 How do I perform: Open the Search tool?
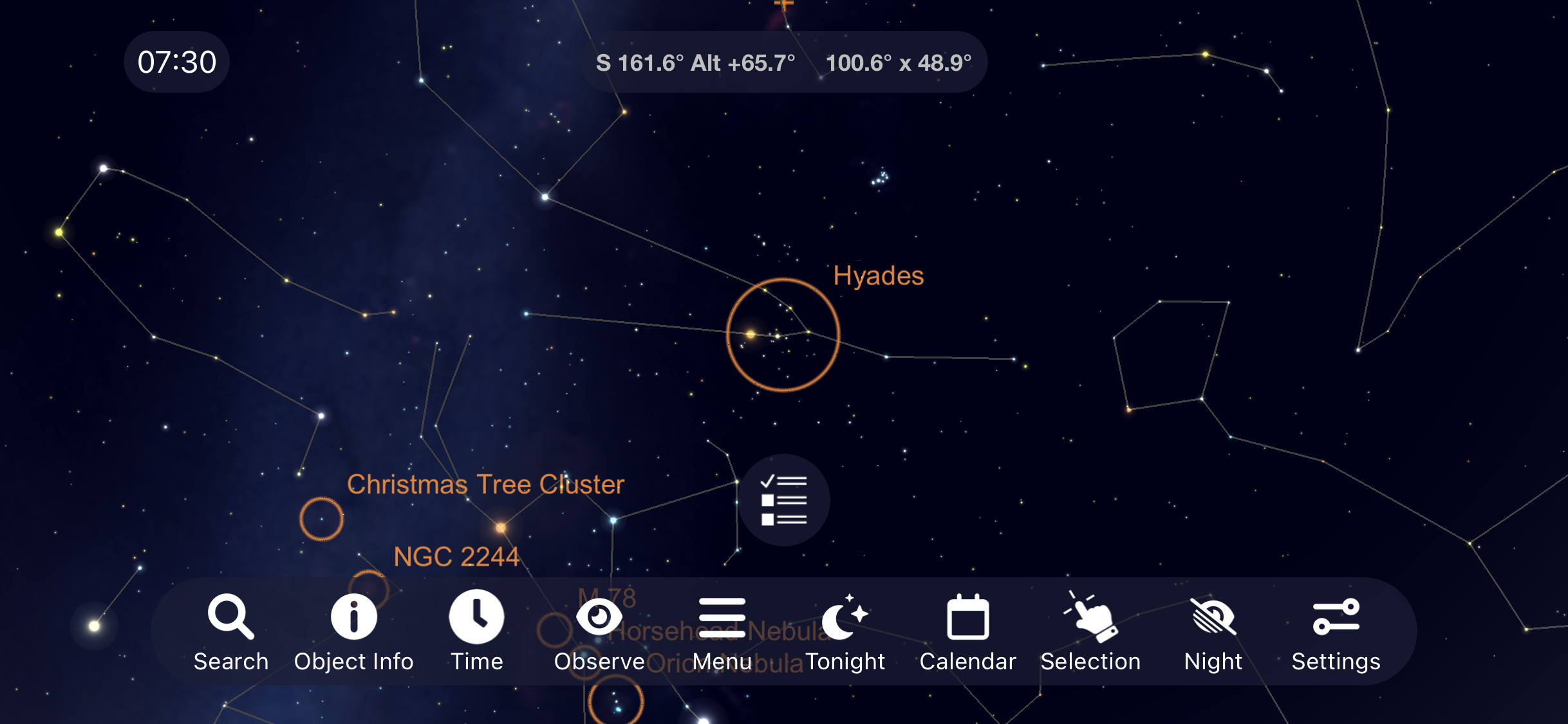(x=230, y=632)
